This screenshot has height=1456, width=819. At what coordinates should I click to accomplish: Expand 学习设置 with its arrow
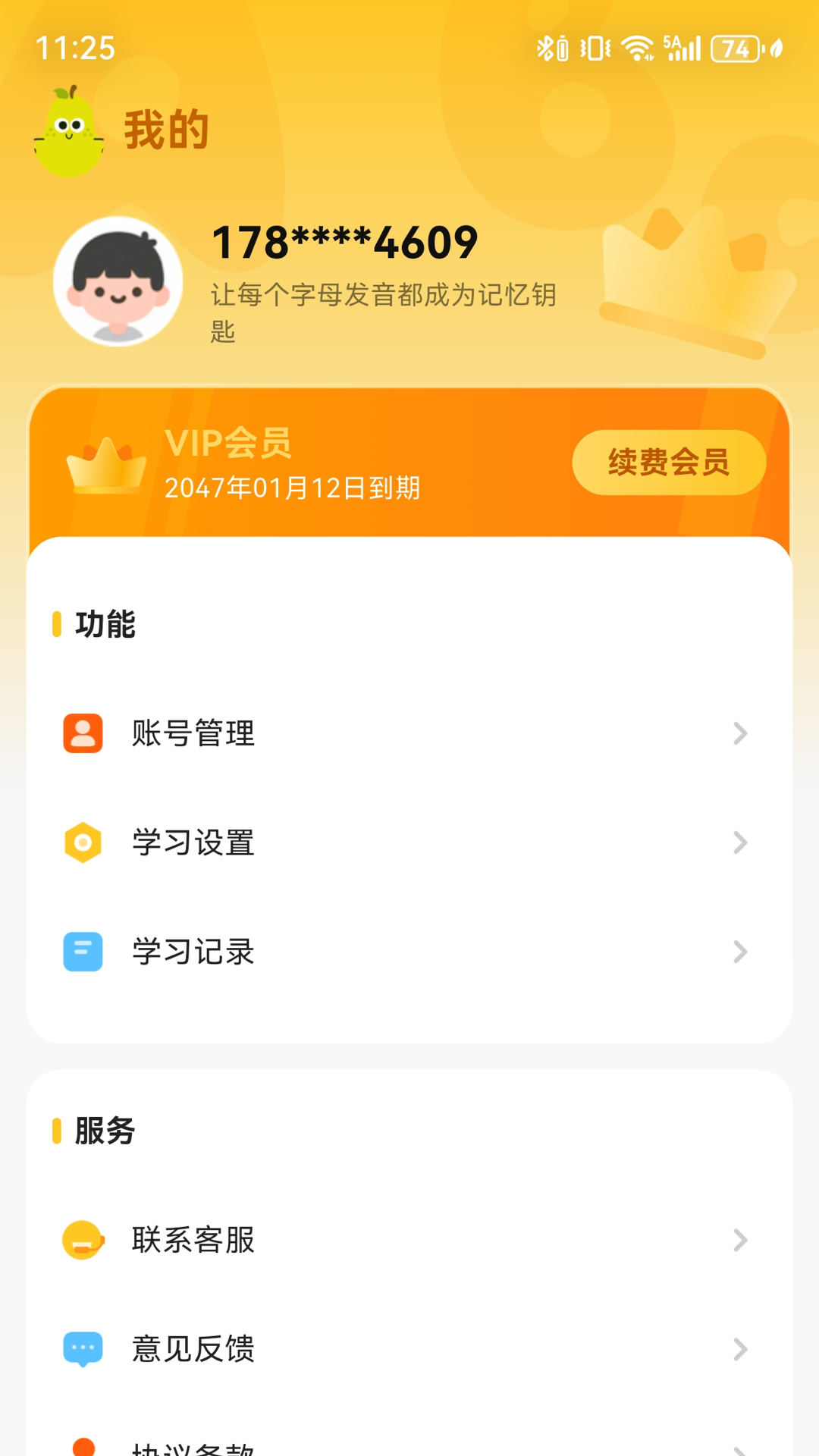pyautogui.click(x=739, y=843)
